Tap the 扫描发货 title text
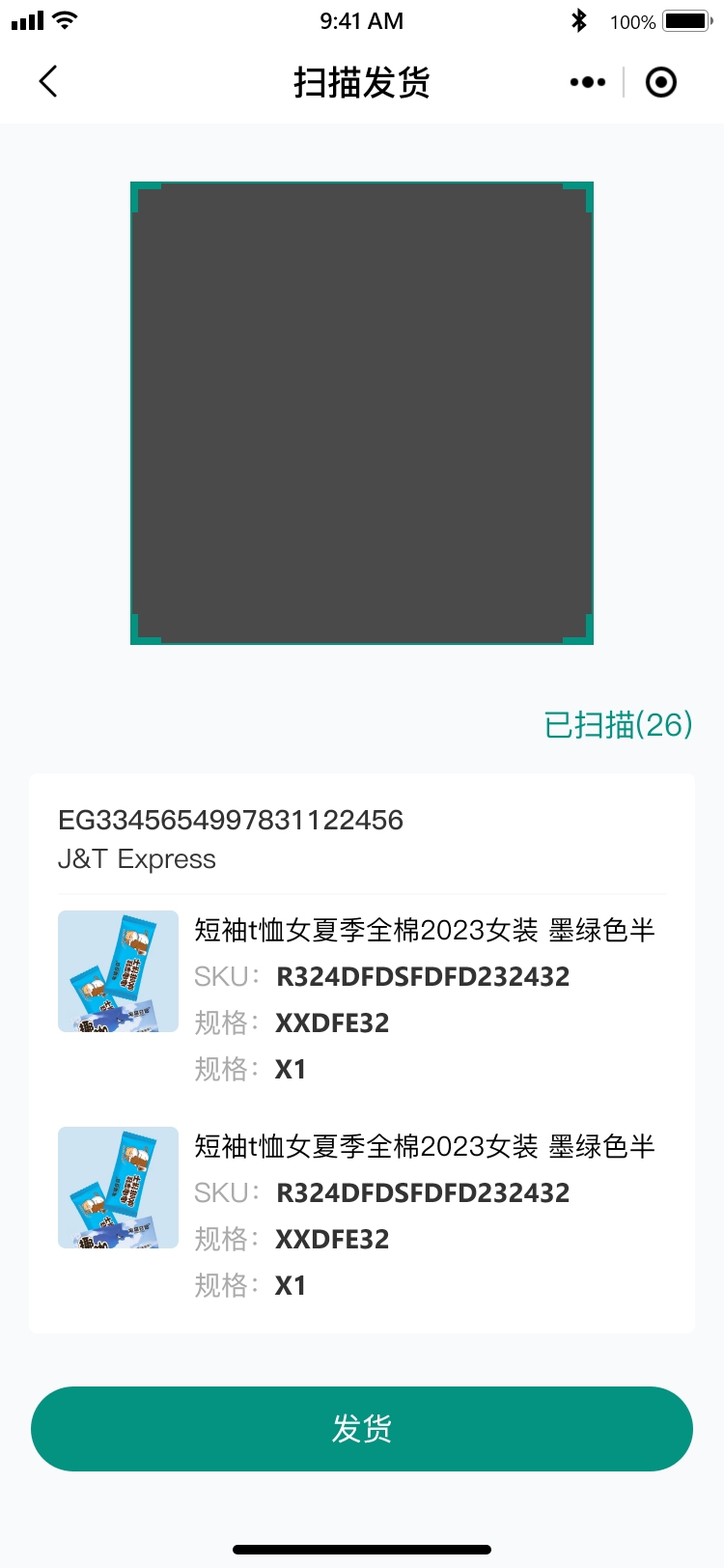Screen dimensions: 724x1568 [x=362, y=82]
